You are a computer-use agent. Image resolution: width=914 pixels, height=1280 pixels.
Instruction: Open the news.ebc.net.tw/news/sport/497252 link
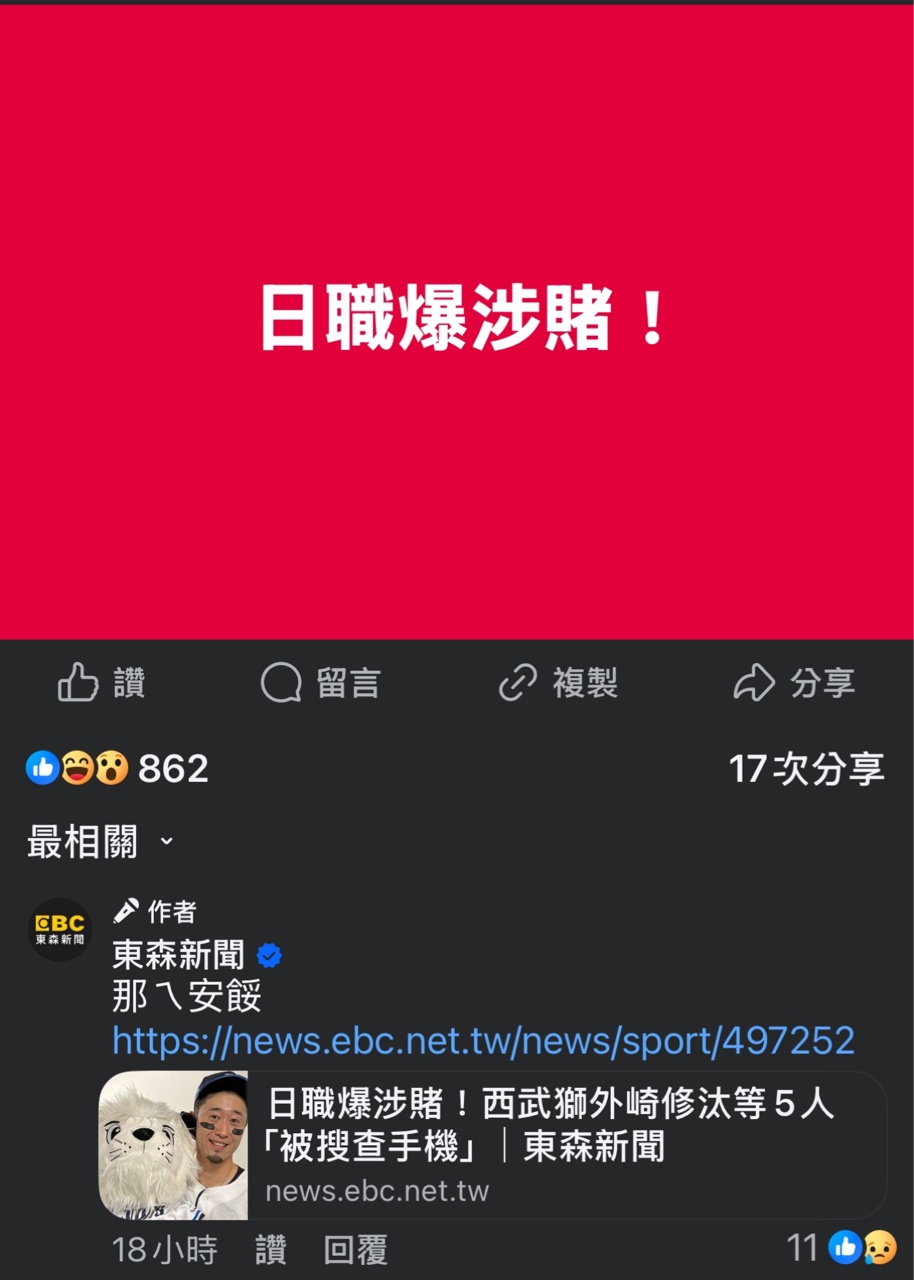click(x=483, y=1041)
